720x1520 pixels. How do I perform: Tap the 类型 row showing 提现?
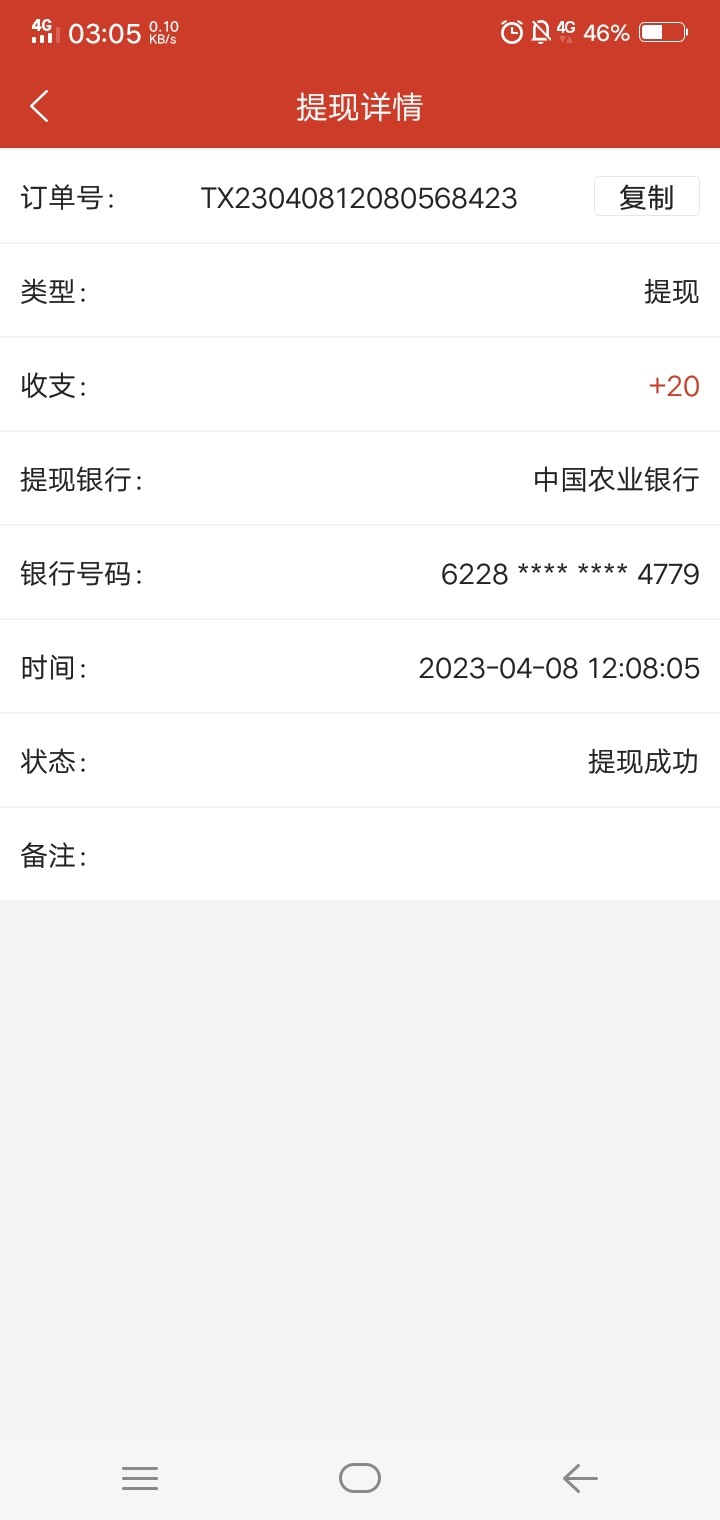pos(672,292)
